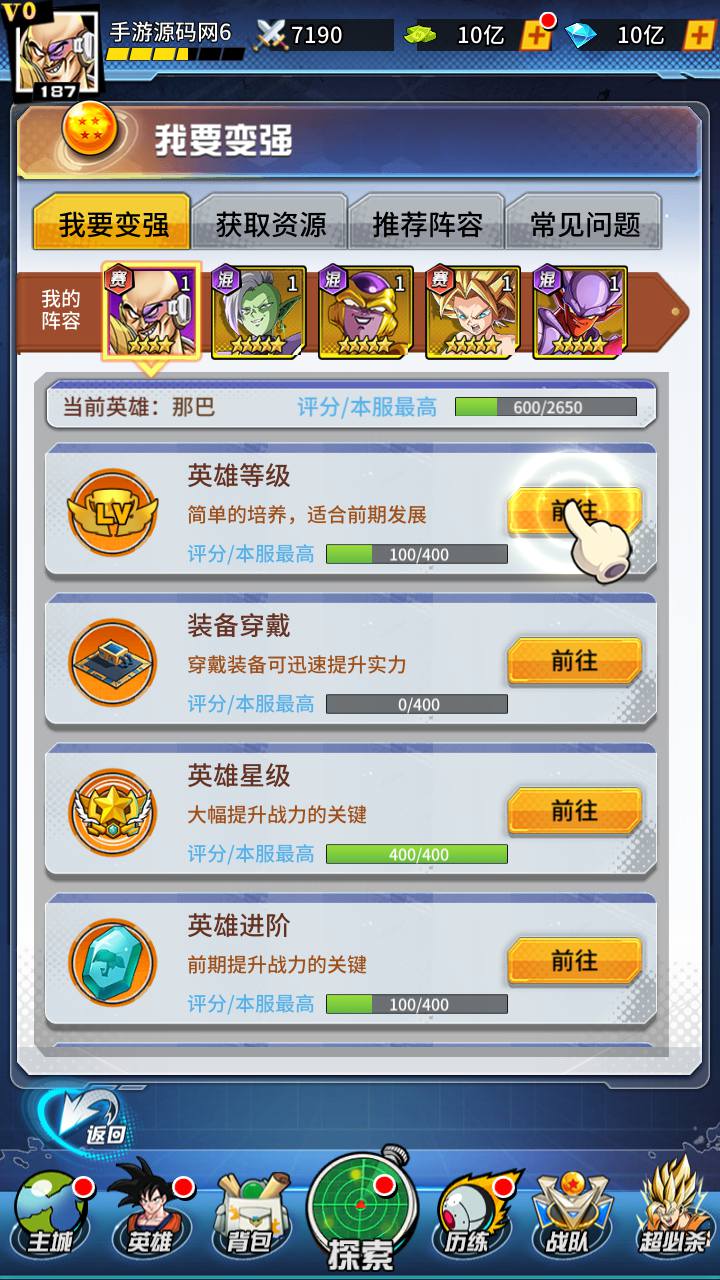Tap 前往 for 英雄等级

coord(574,511)
